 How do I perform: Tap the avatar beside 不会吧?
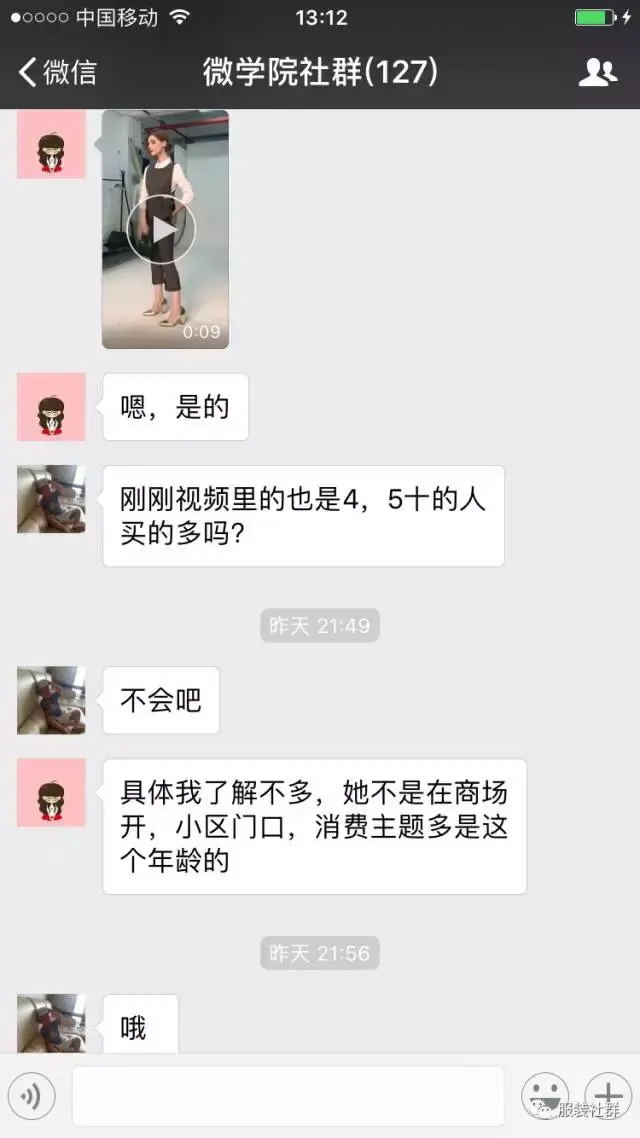click(x=52, y=700)
